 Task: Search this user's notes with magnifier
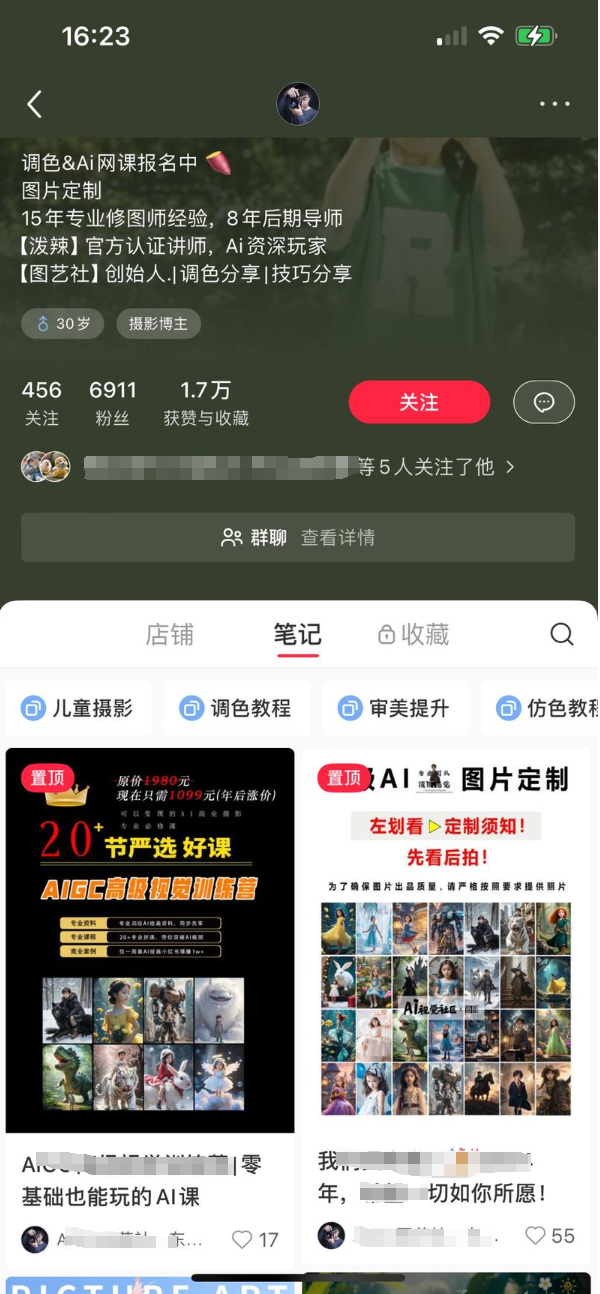[x=562, y=635]
